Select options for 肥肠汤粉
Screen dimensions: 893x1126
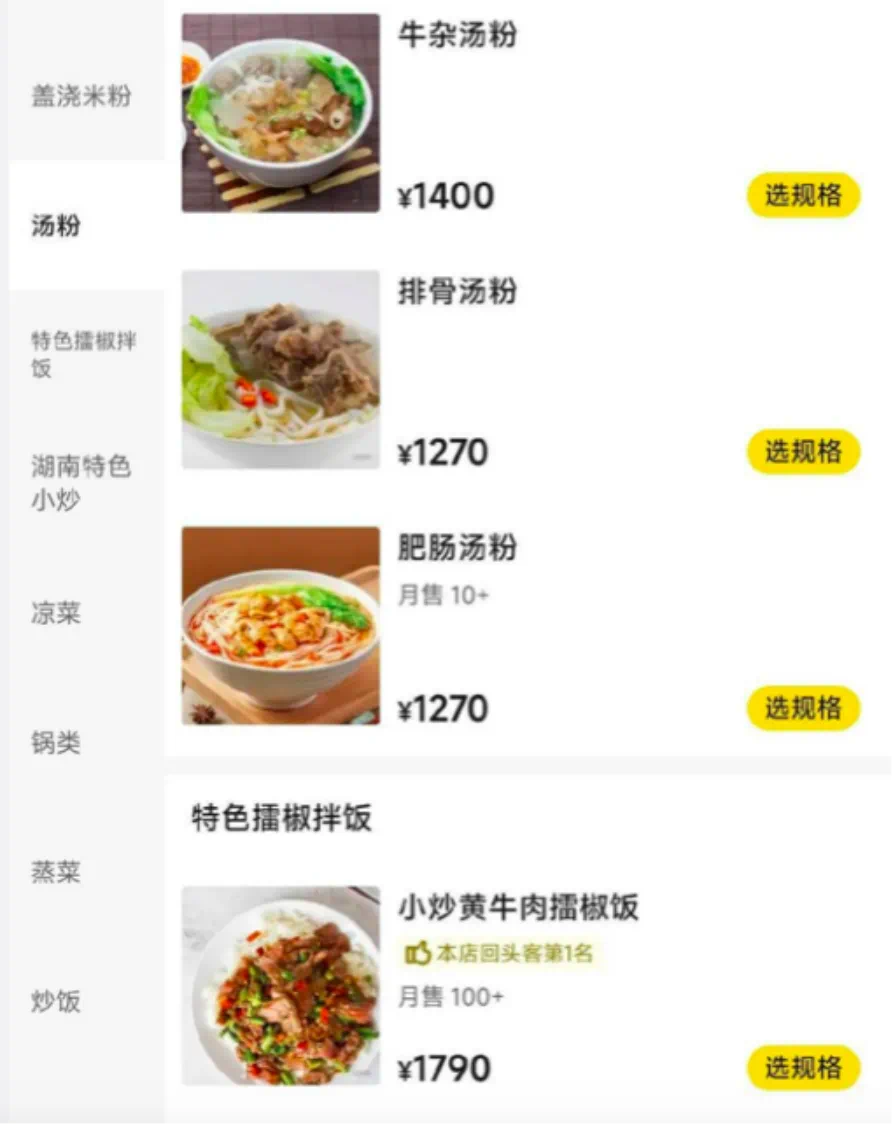(x=803, y=708)
